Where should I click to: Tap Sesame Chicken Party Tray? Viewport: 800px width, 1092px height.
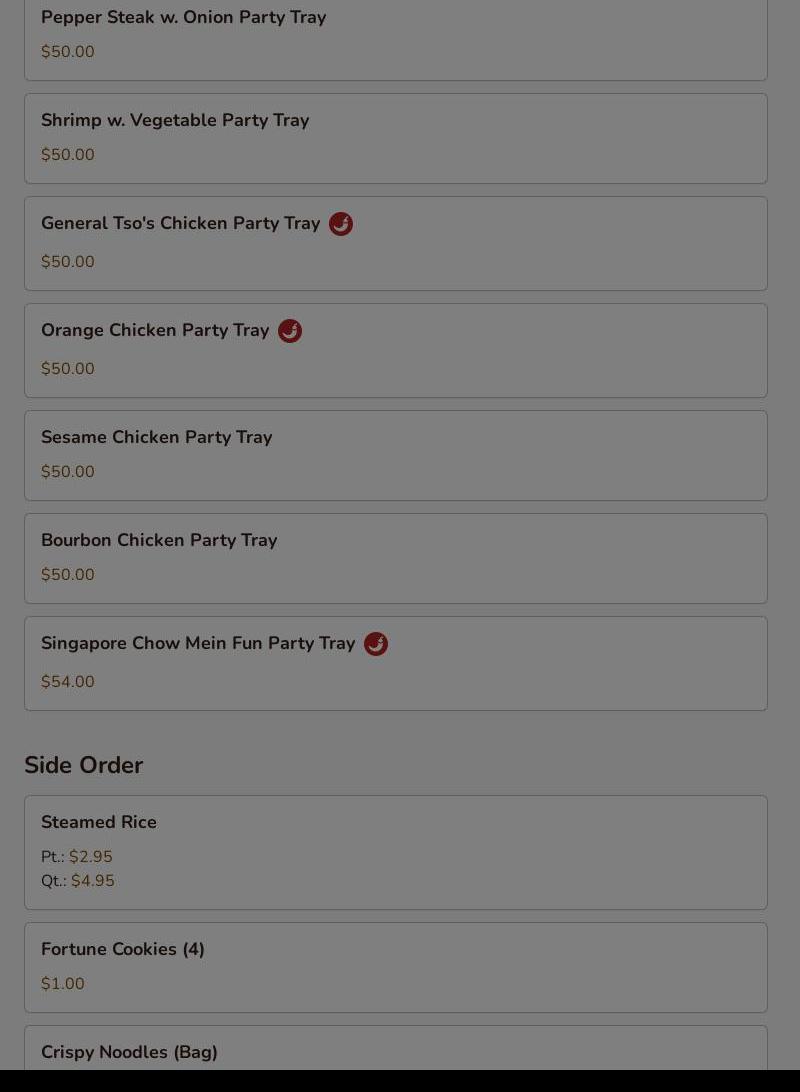click(395, 455)
